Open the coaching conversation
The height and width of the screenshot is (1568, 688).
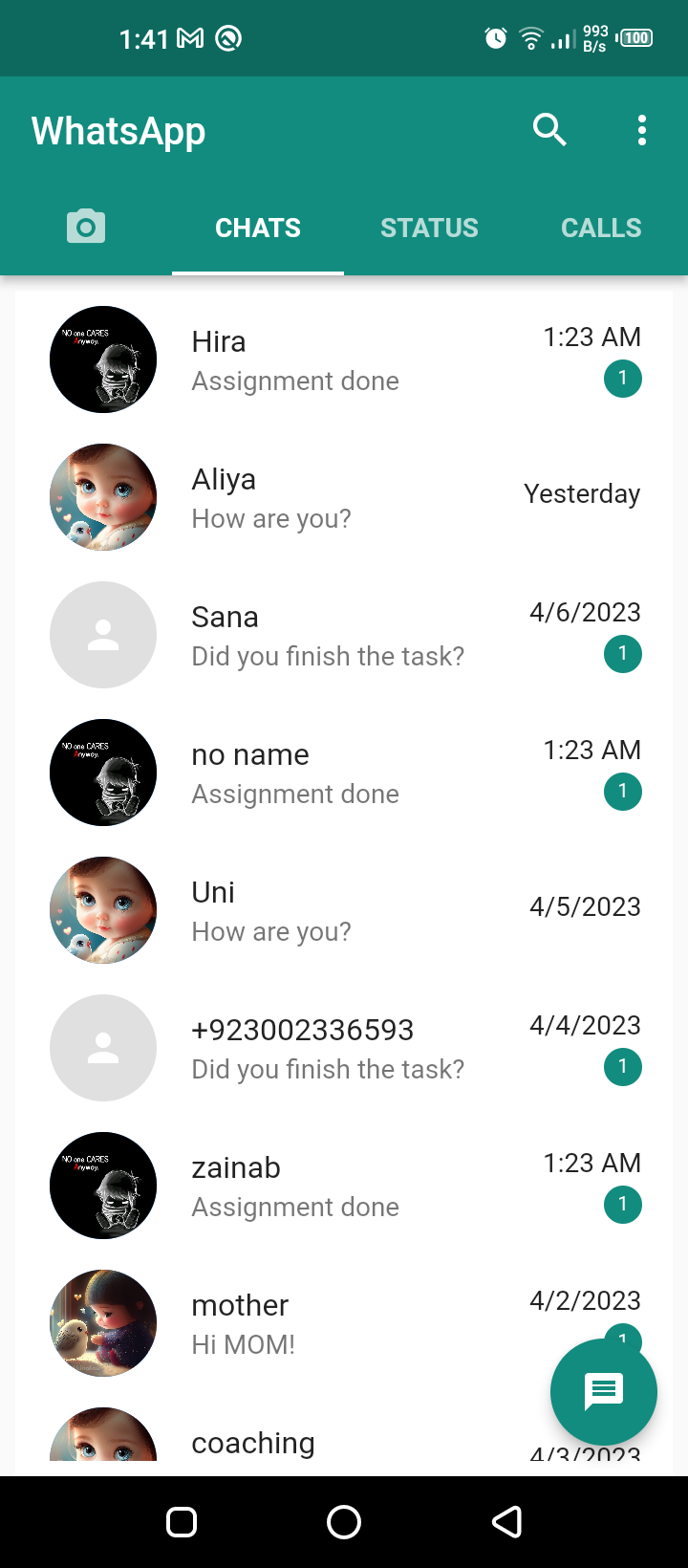click(287, 1442)
